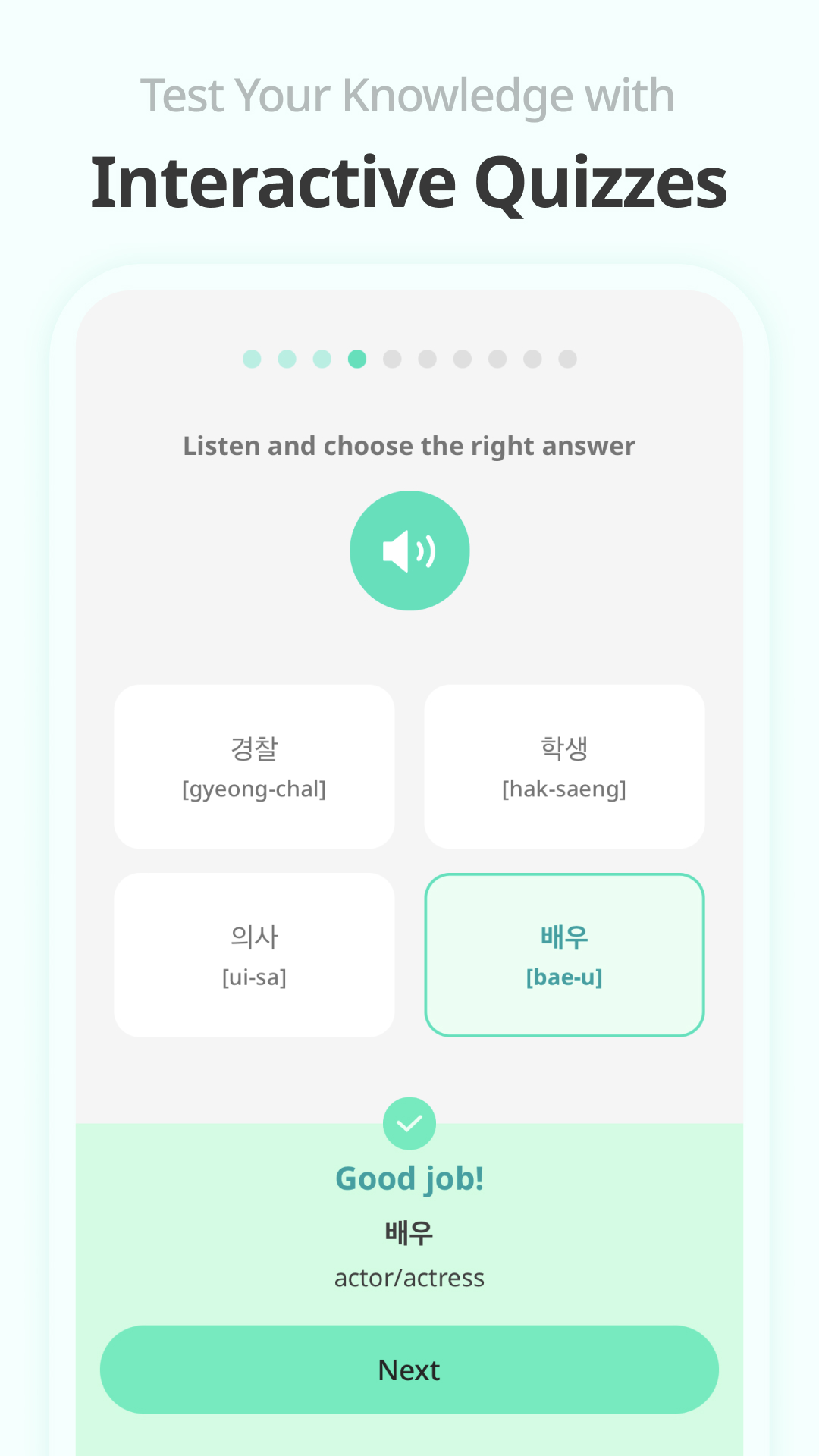Select the 의사 answer option
Screen dimensions: 819x1456
pos(254,954)
